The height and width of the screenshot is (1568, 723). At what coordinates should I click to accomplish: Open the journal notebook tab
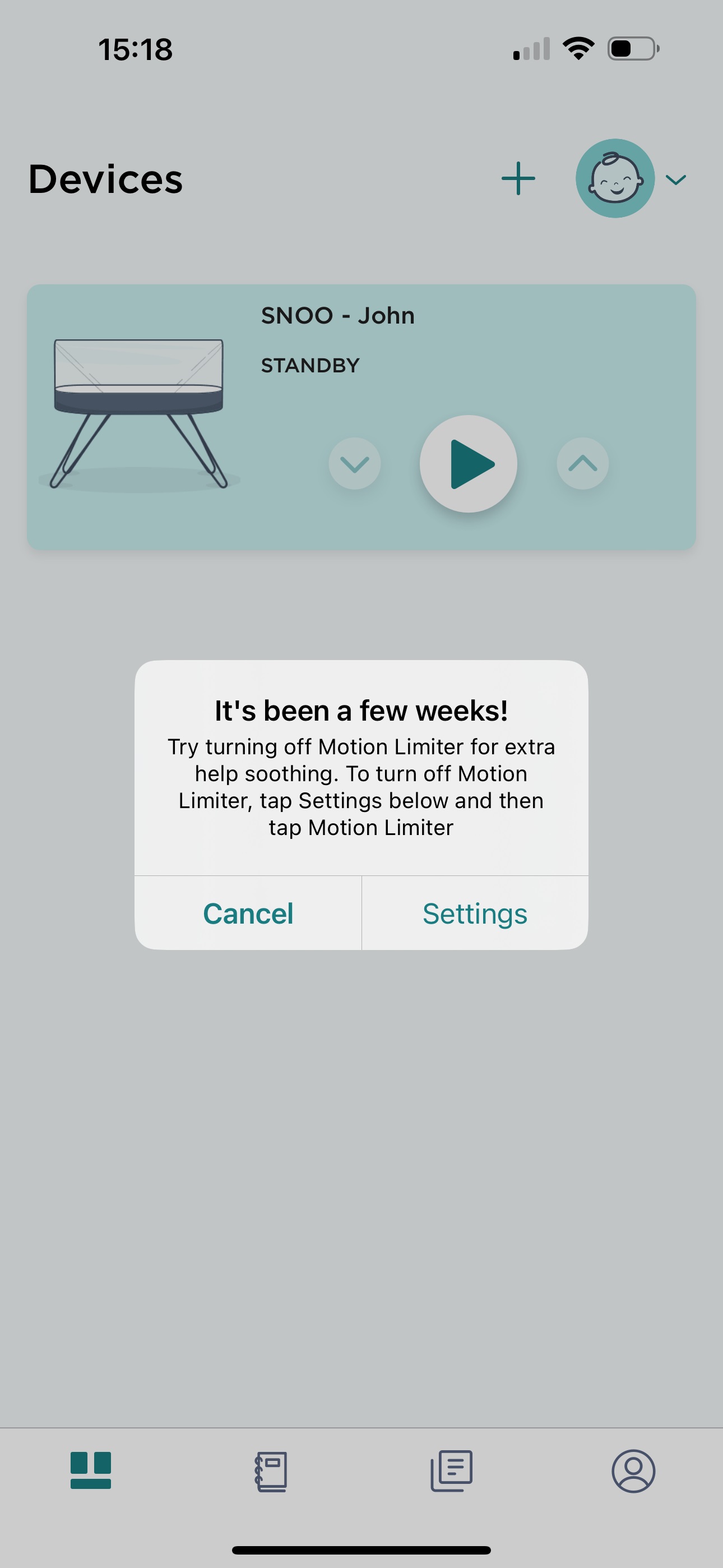pos(271,1472)
